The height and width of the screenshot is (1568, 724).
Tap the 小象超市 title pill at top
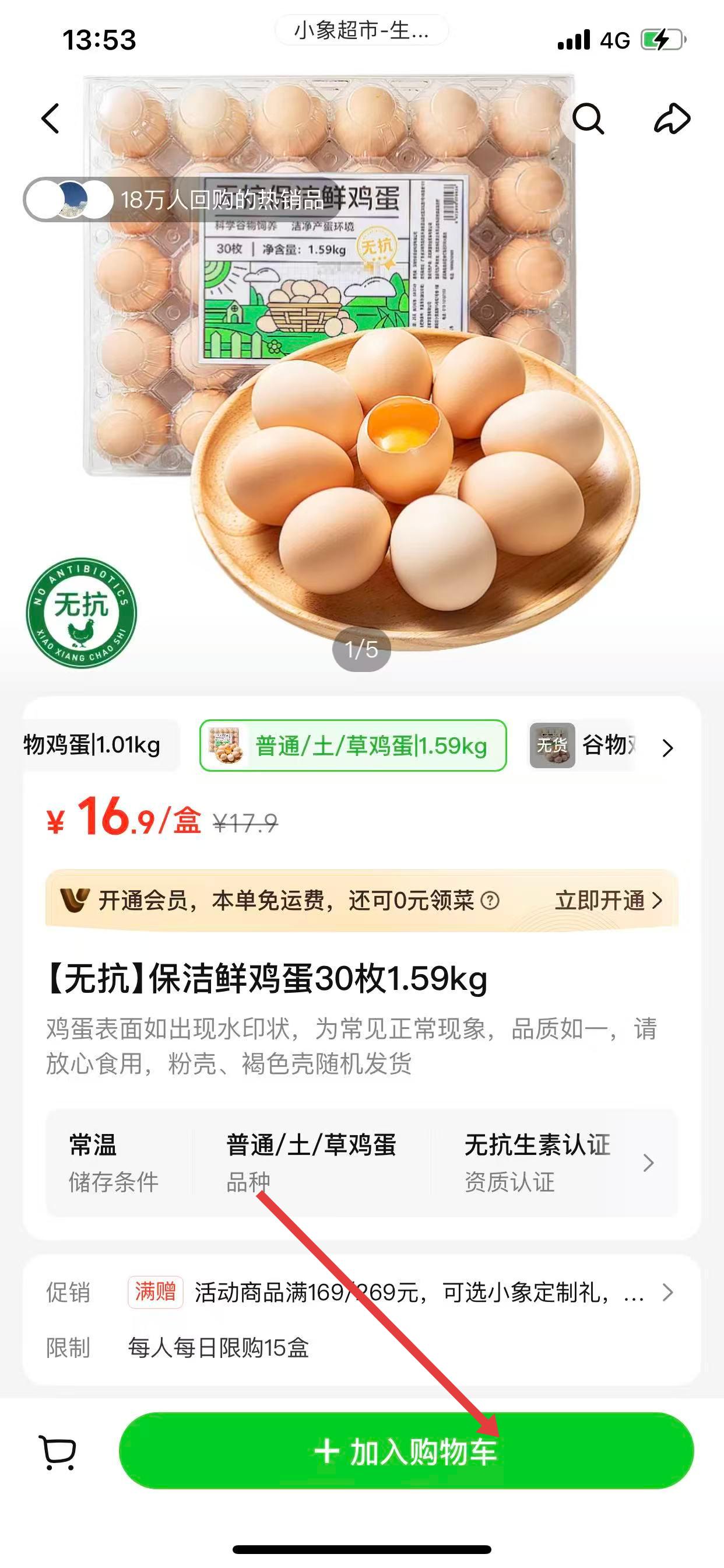361,30
